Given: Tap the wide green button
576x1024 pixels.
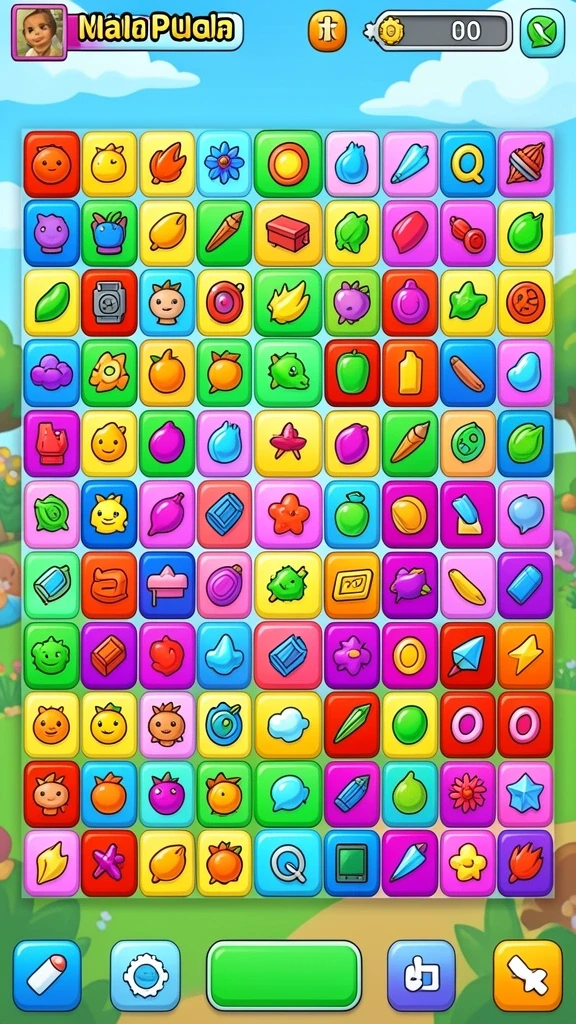Looking at the screenshot, I should [x=284, y=975].
